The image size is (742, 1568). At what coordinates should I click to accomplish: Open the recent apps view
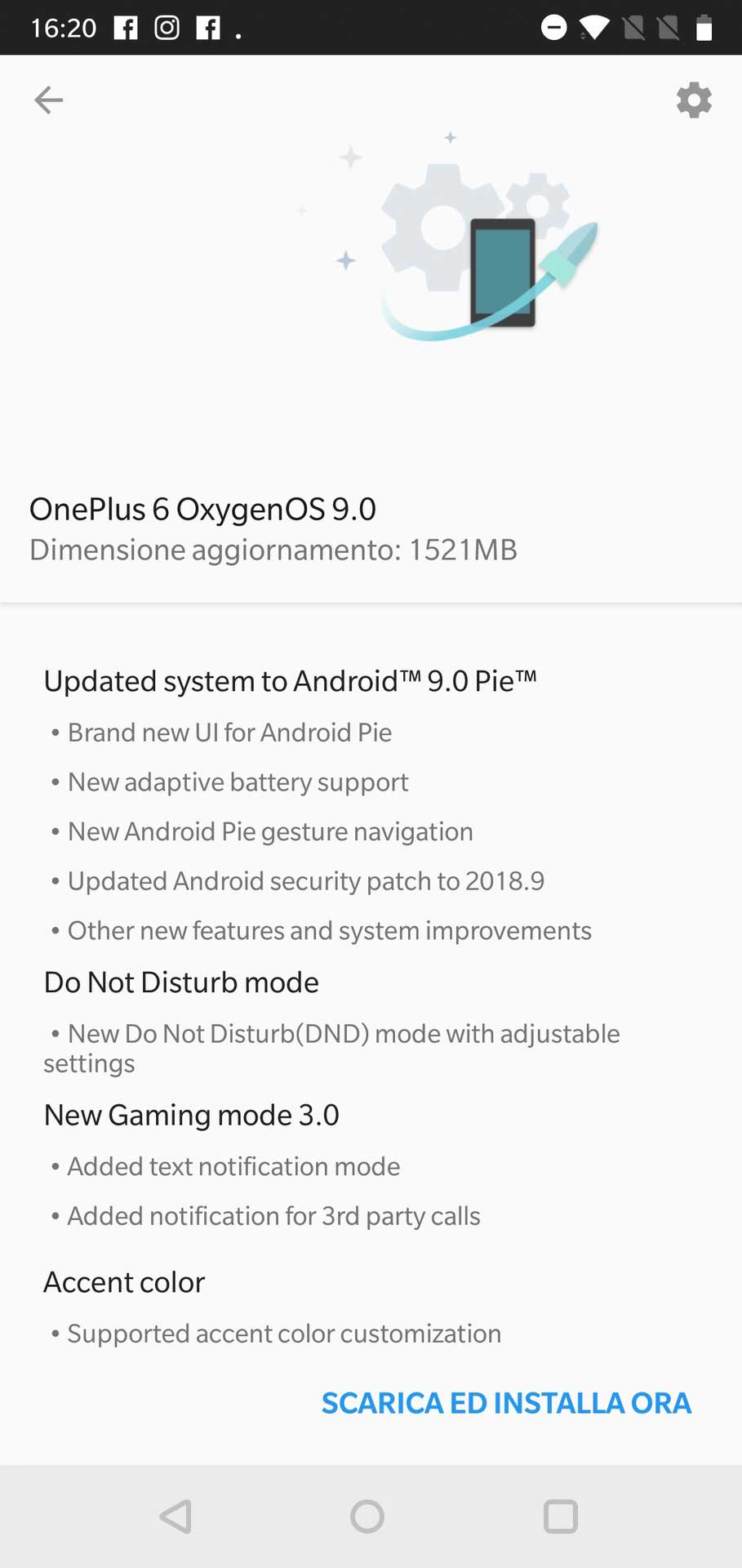tap(561, 1517)
